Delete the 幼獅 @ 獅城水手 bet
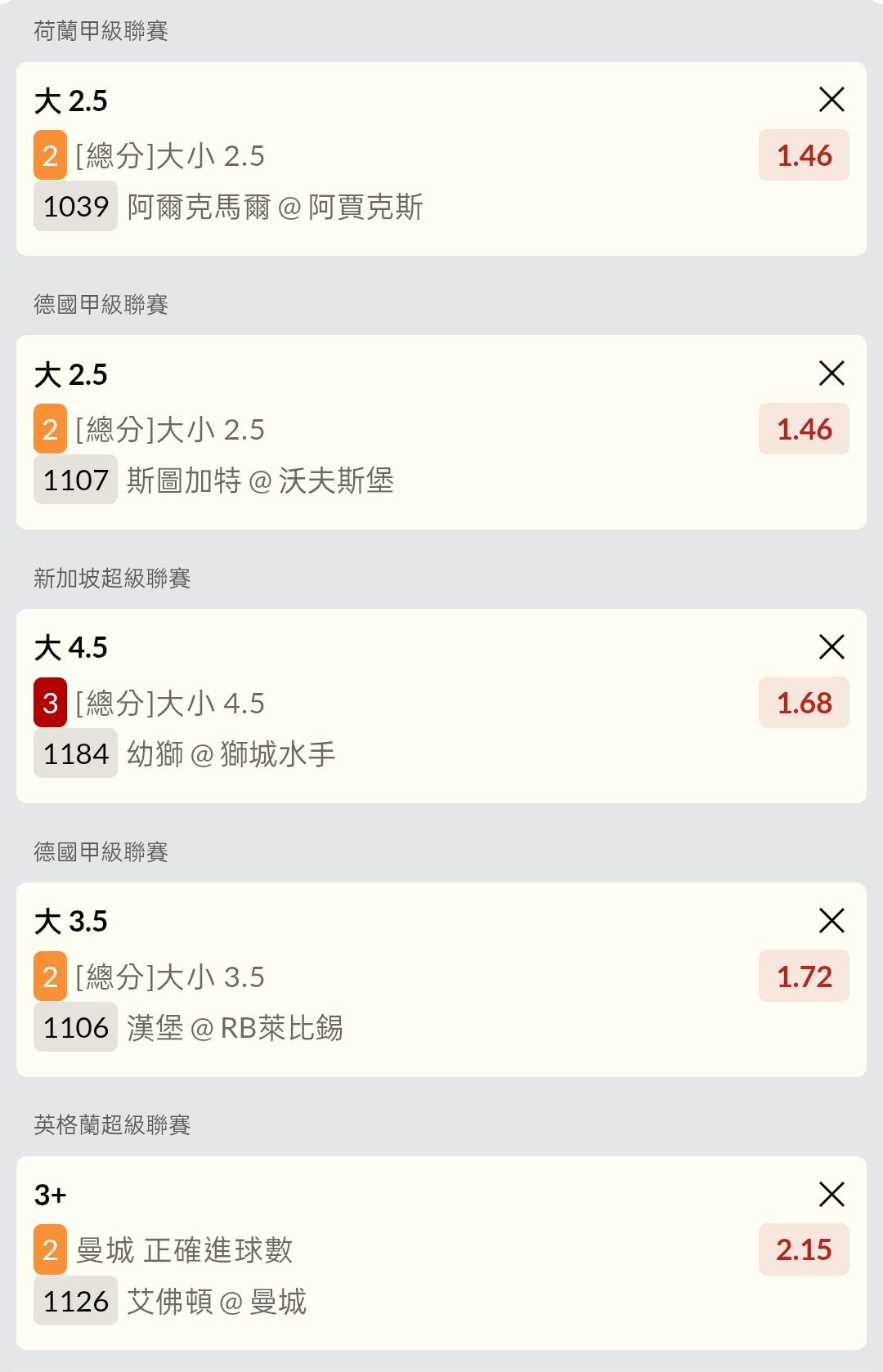The width and height of the screenshot is (883, 1372). click(x=831, y=647)
